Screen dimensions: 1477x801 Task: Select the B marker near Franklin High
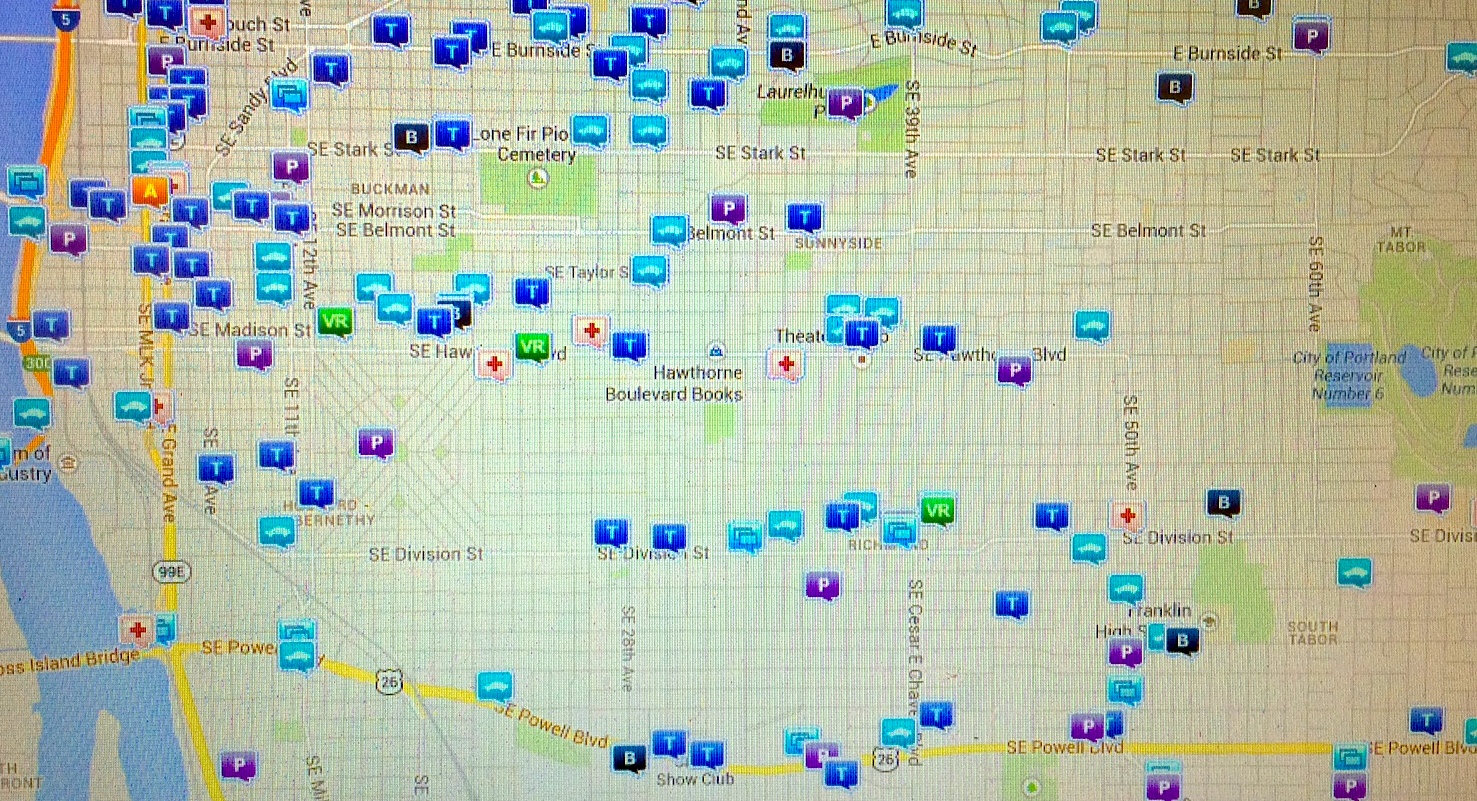(x=1184, y=639)
